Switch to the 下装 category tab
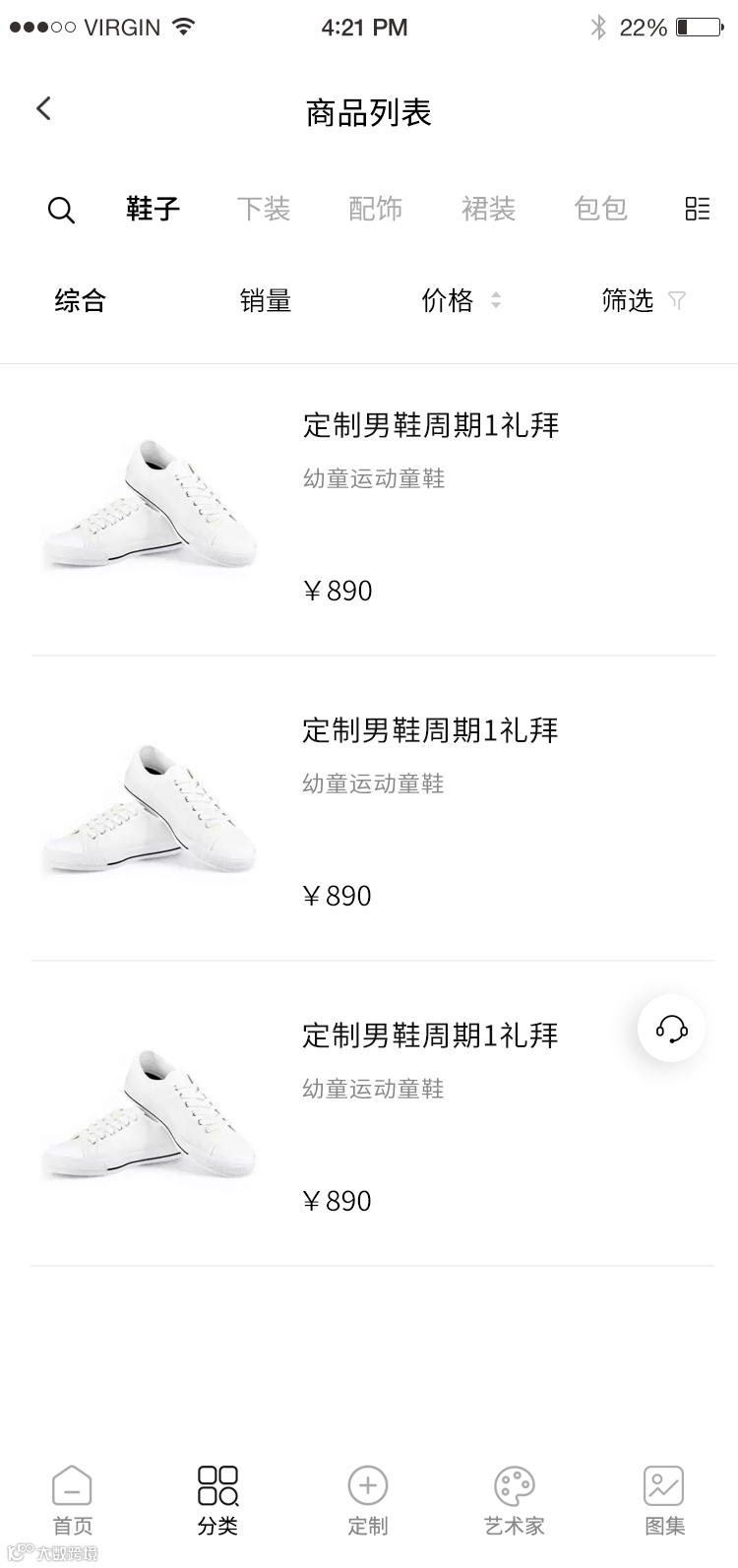 click(264, 209)
